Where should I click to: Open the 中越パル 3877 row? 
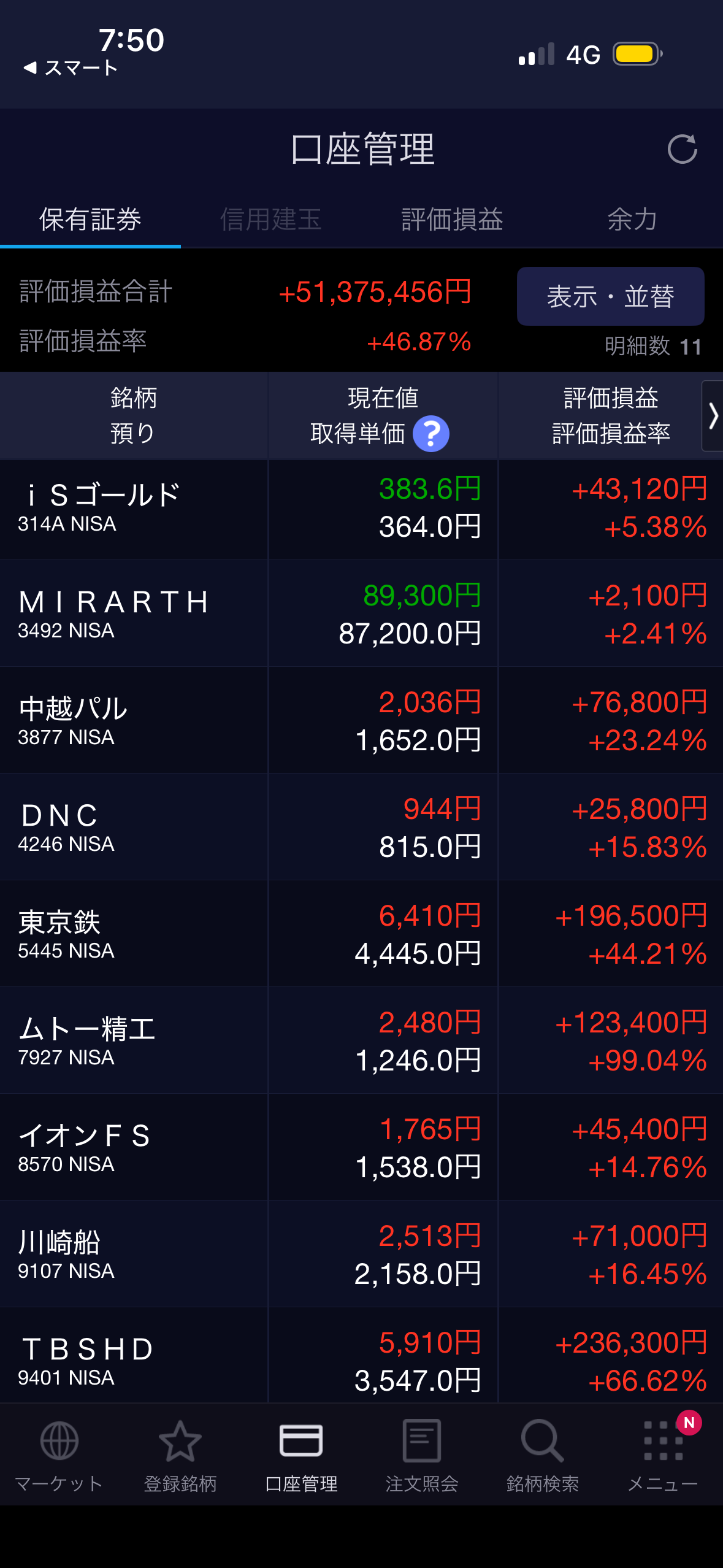(134, 720)
